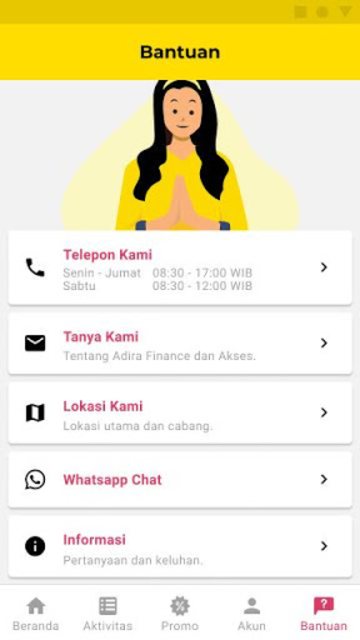The width and height of the screenshot is (360, 640).
Task: Select the Promo tab
Action: tap(180, 613)
